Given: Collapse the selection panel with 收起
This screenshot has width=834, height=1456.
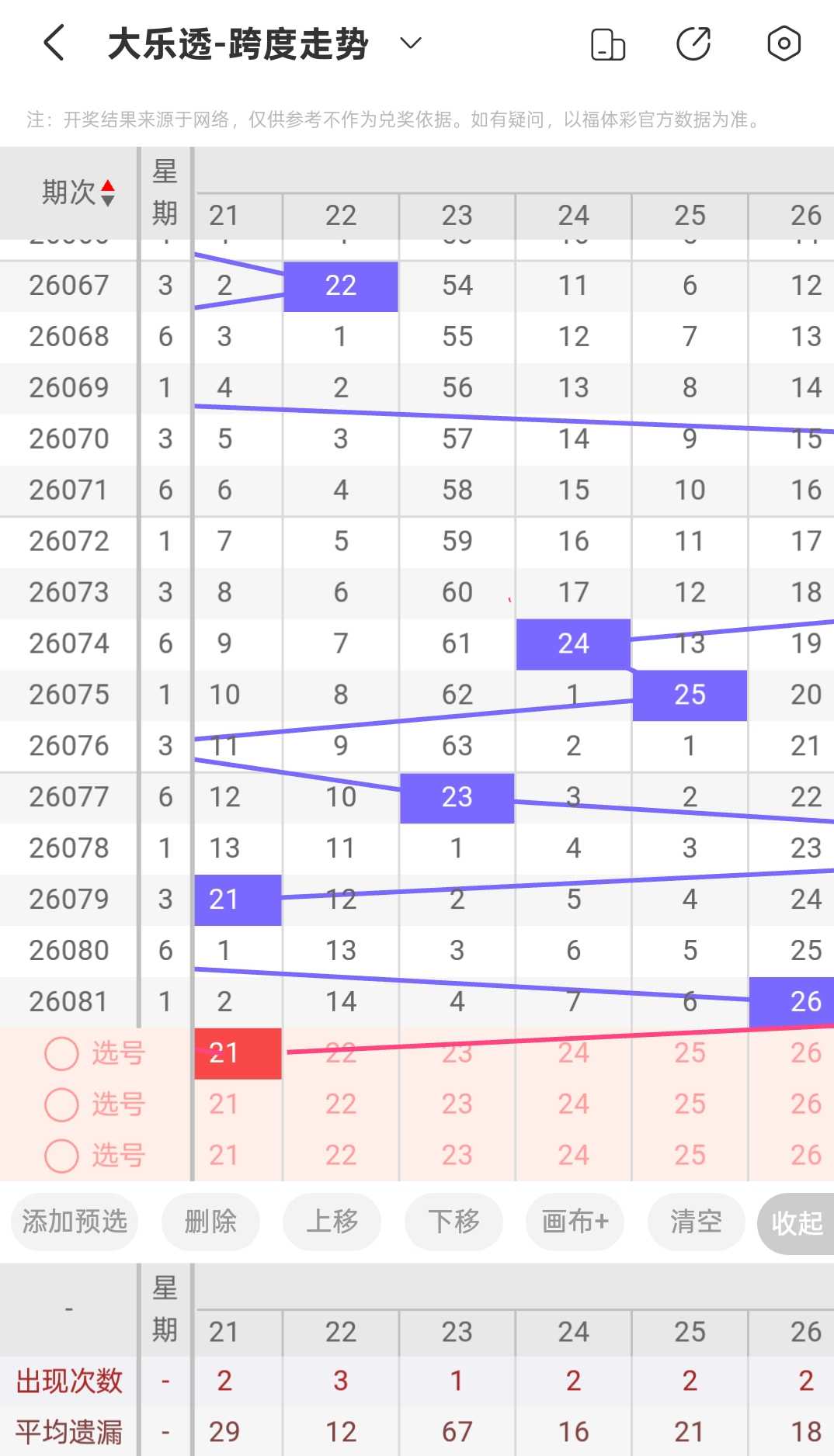Looking at the screenshot, I should point(796,1223).
